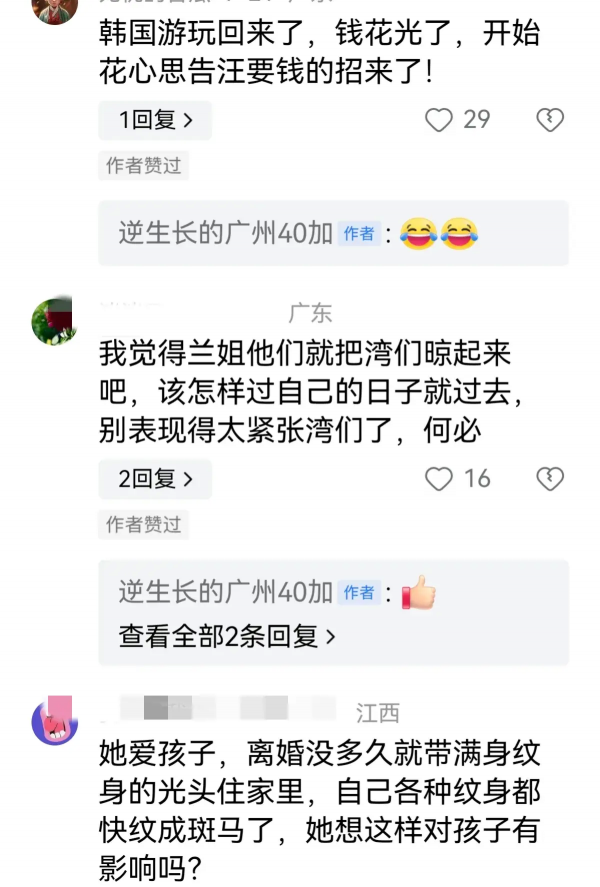
Task: Like the comment with 29 likes
Action: coord(439,120)
